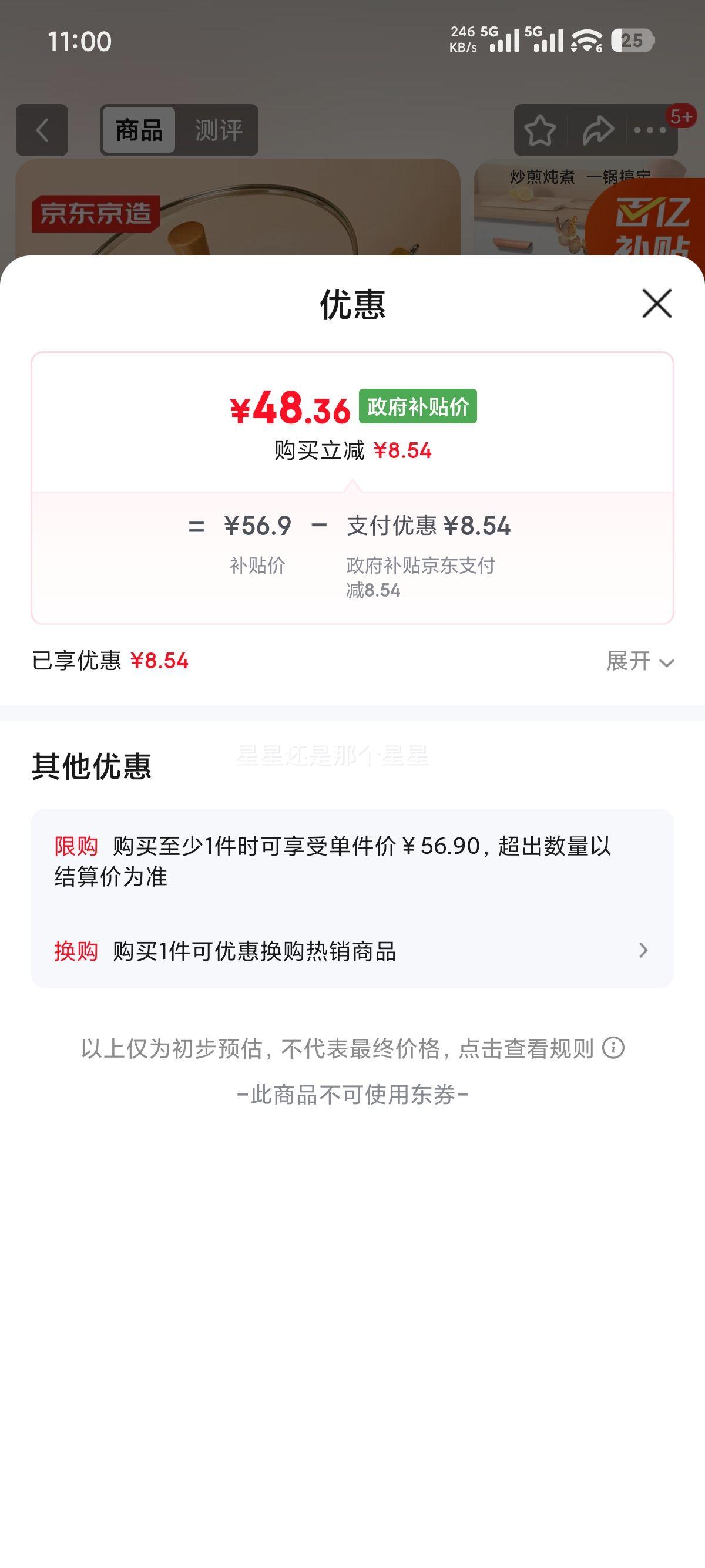The image size is (705, 1568).
Task: Open 换购 hot items with the right chevron
Action: click(x=643, y=951)
